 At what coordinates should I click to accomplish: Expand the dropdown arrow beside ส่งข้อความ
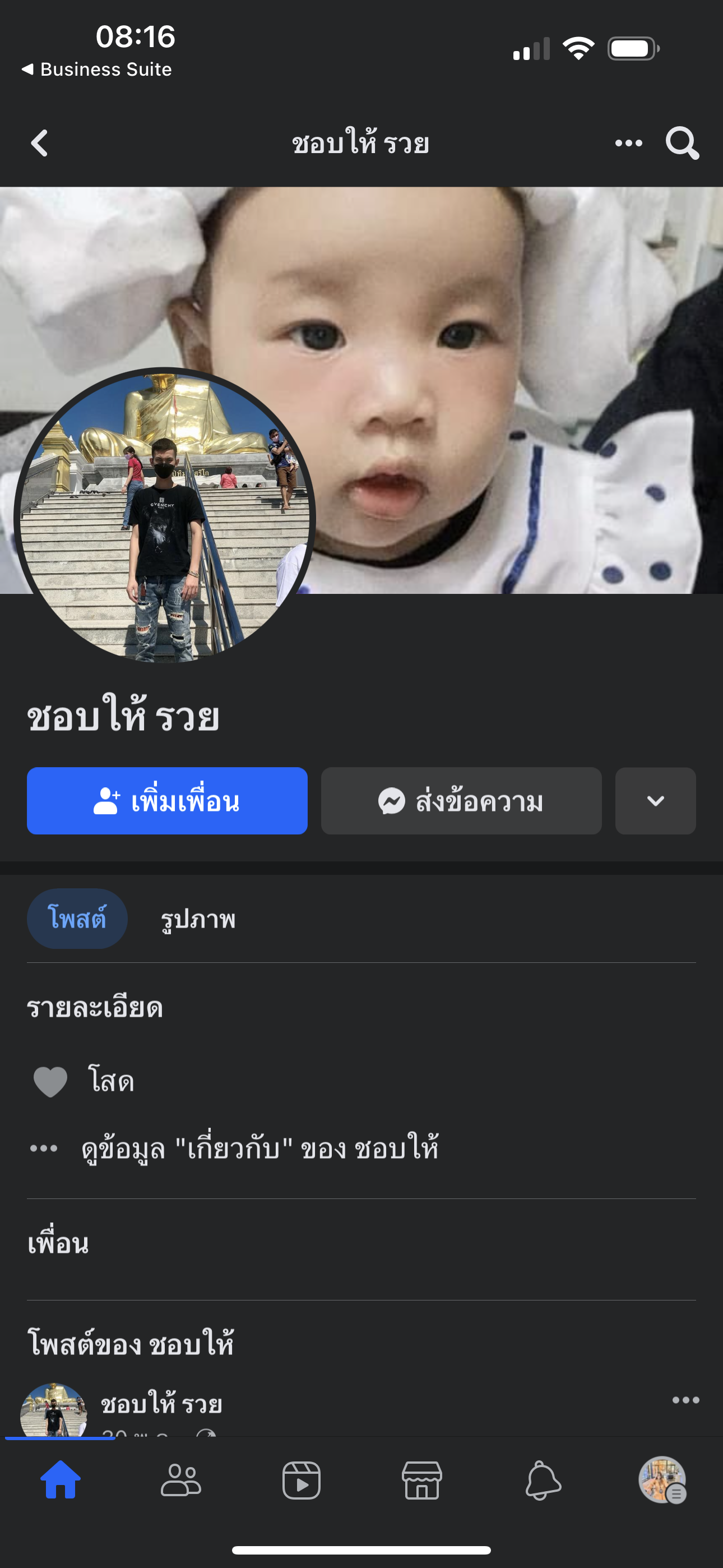[655, 800]
